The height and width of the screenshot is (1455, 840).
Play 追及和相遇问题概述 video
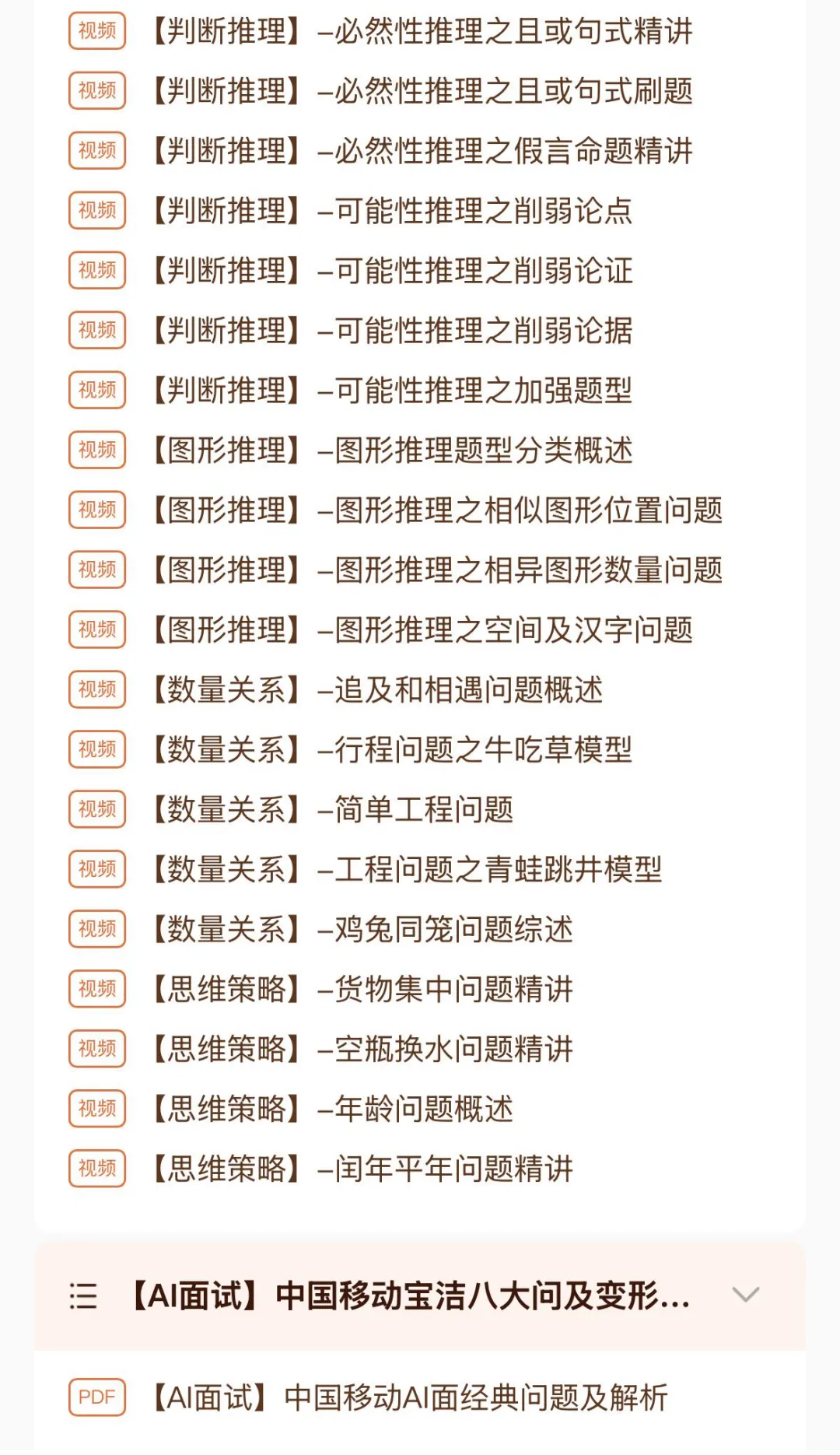coord(420,690)
